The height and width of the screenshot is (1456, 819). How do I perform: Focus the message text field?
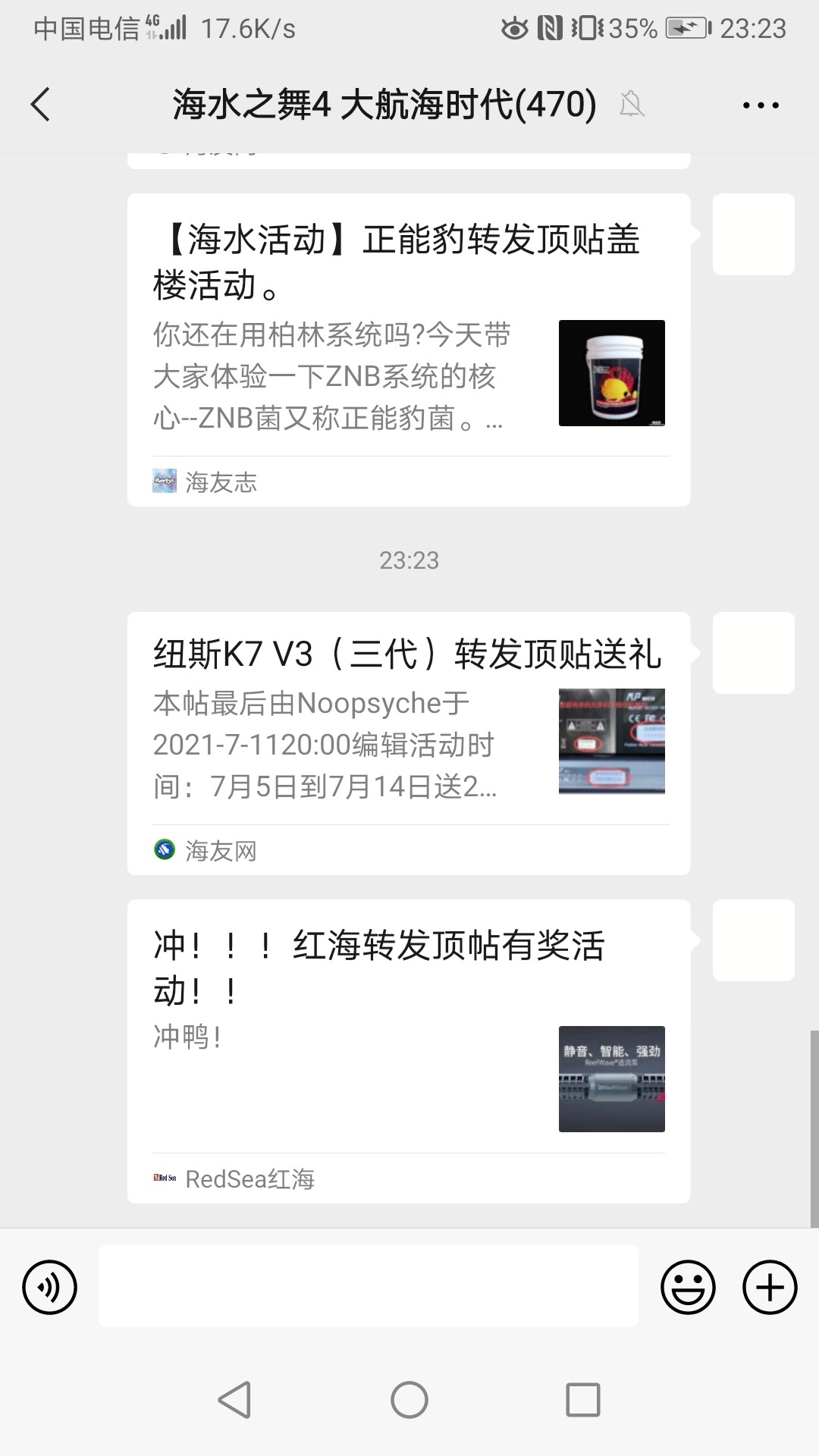tap(368, 1287)
